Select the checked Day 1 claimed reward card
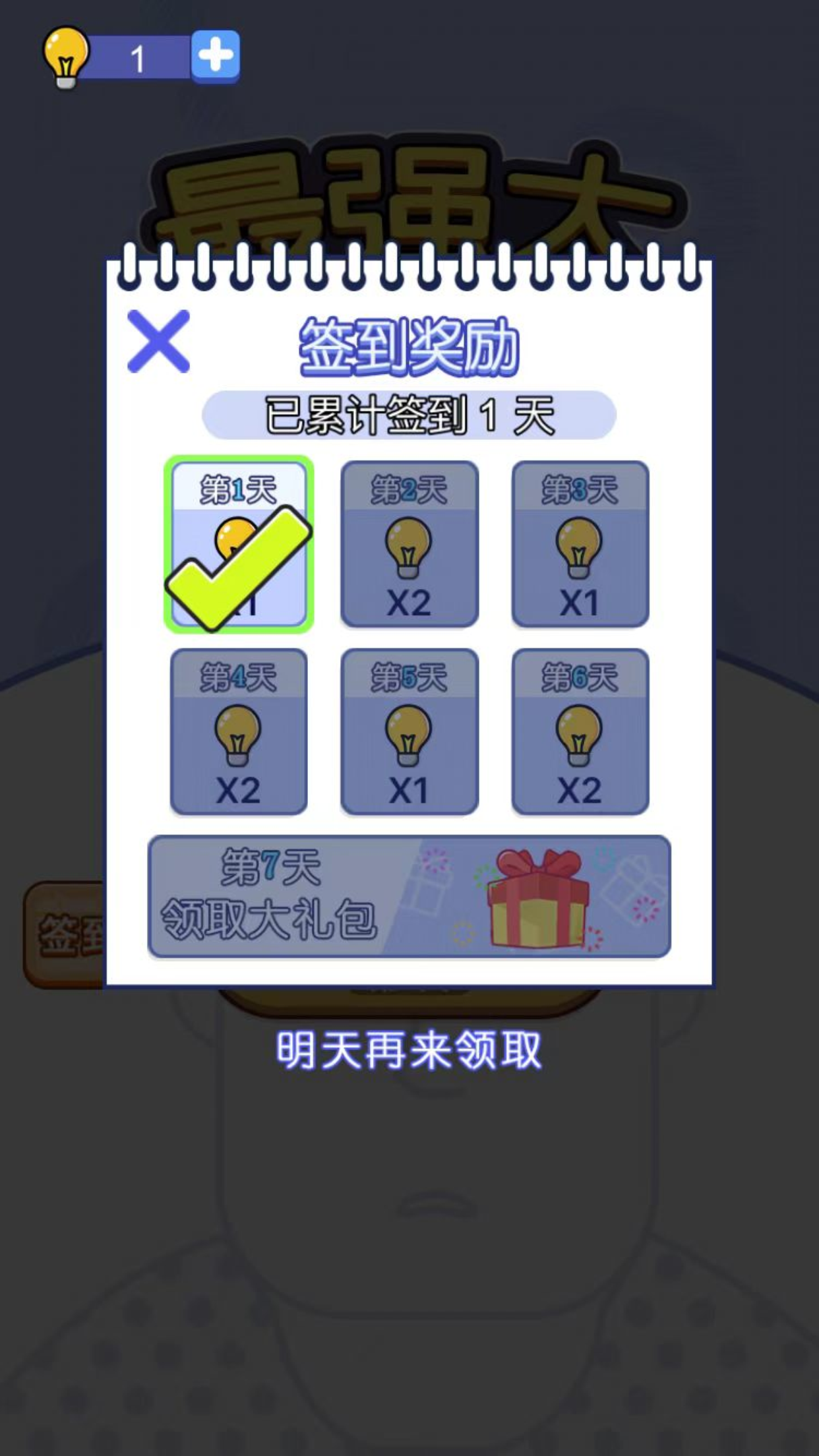 pos(239,544)
